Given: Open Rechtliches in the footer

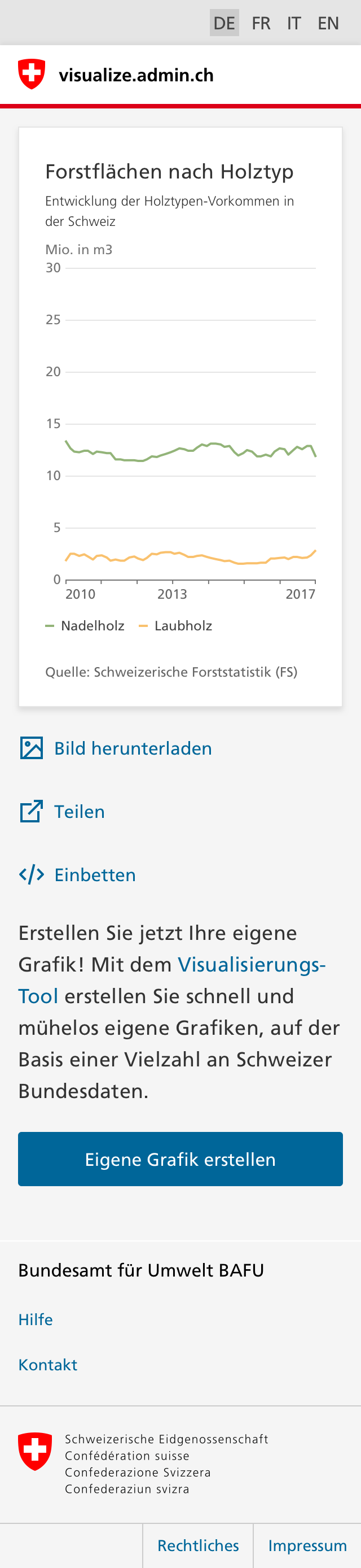Looking at the screenshot, I should click(198, 1545).
